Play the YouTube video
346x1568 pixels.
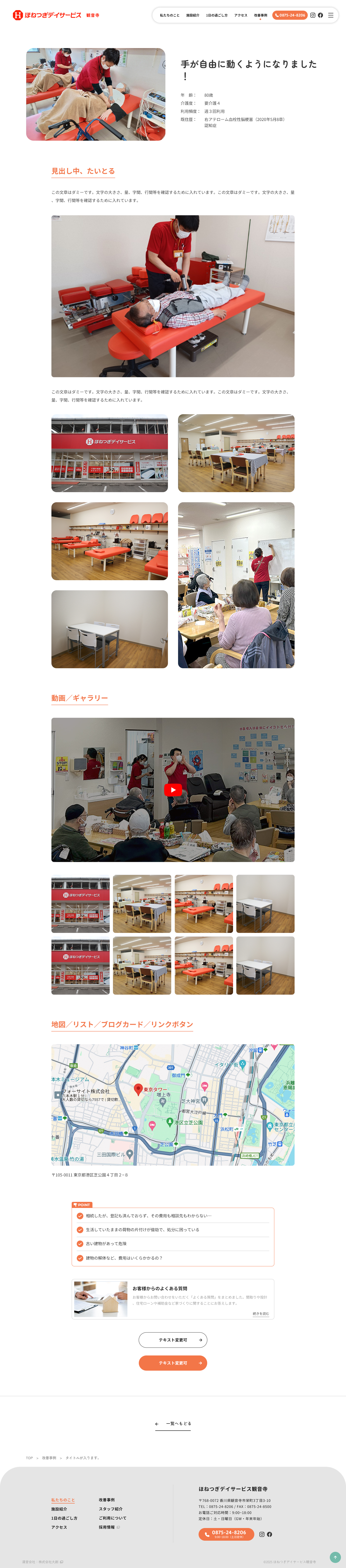172,789
